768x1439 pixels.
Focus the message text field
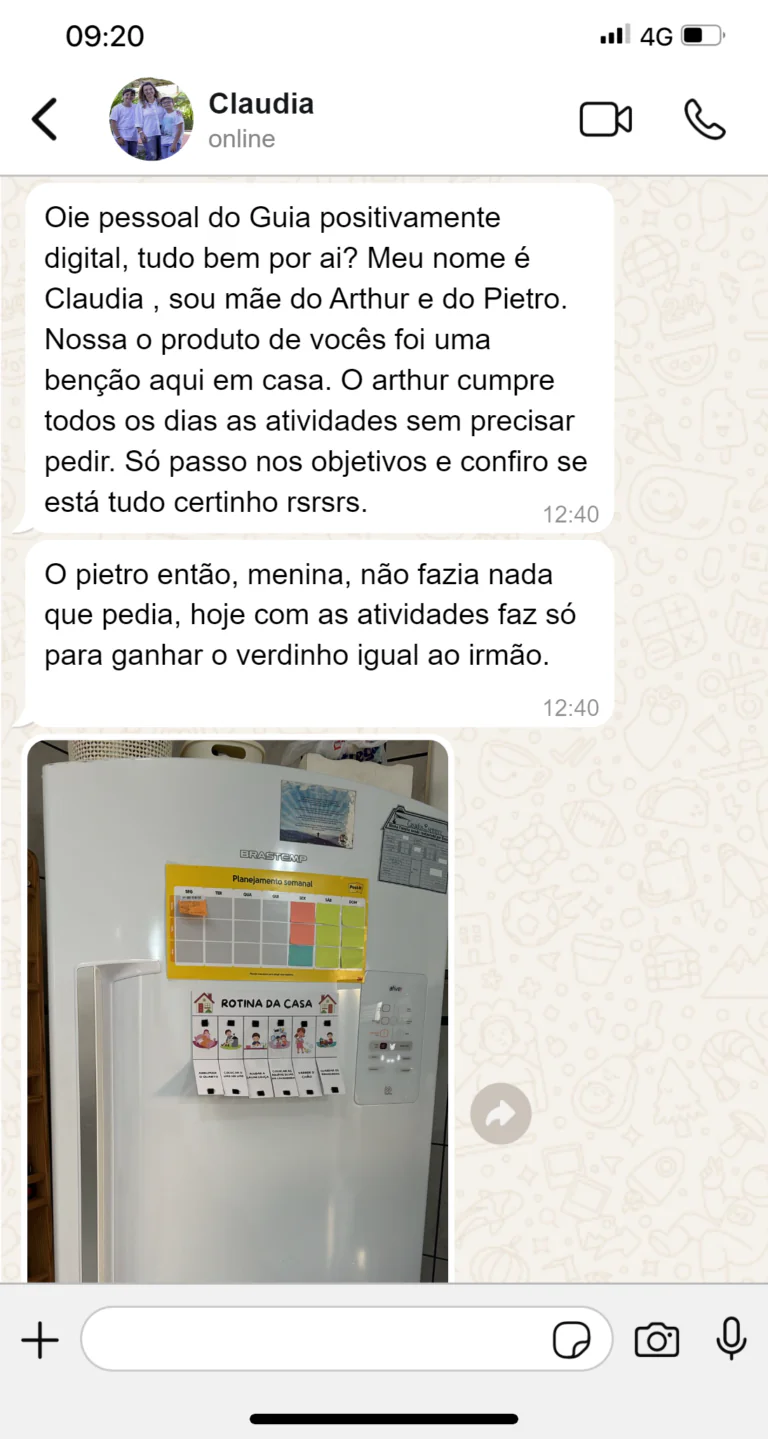pyautogui.click(x=315, y=1340)
